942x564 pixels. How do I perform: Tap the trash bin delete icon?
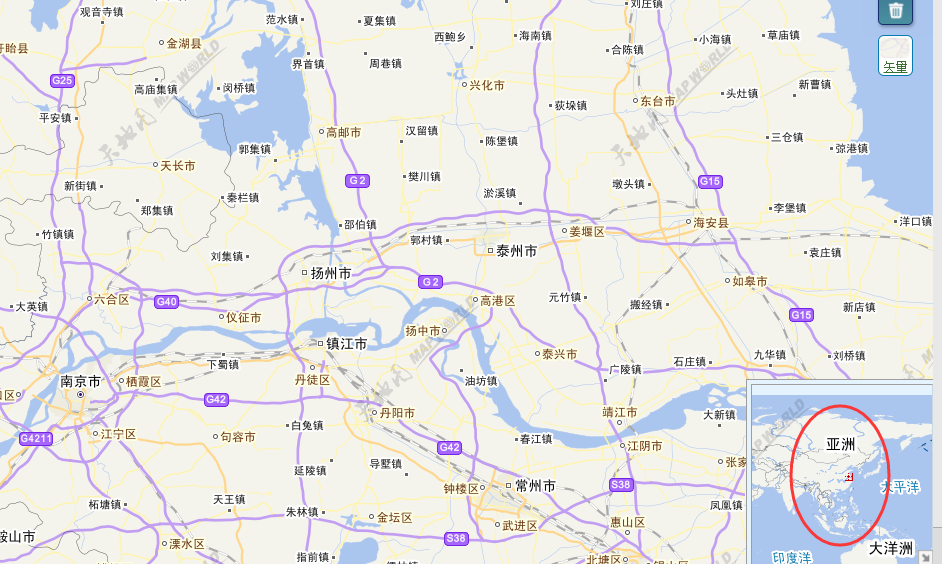[895, 11]
